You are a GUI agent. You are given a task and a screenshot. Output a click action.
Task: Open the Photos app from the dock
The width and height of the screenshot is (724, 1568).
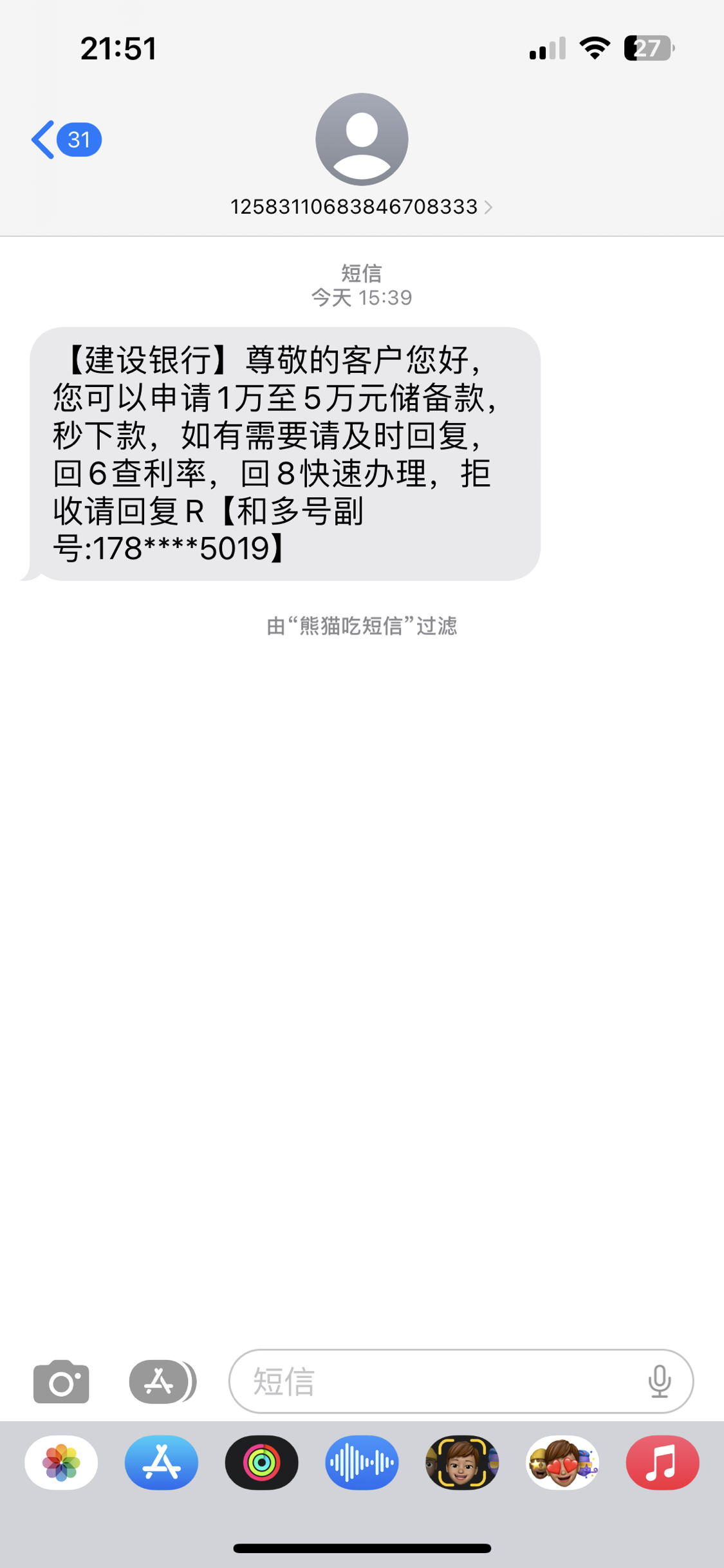click(x=61, y=1463)
